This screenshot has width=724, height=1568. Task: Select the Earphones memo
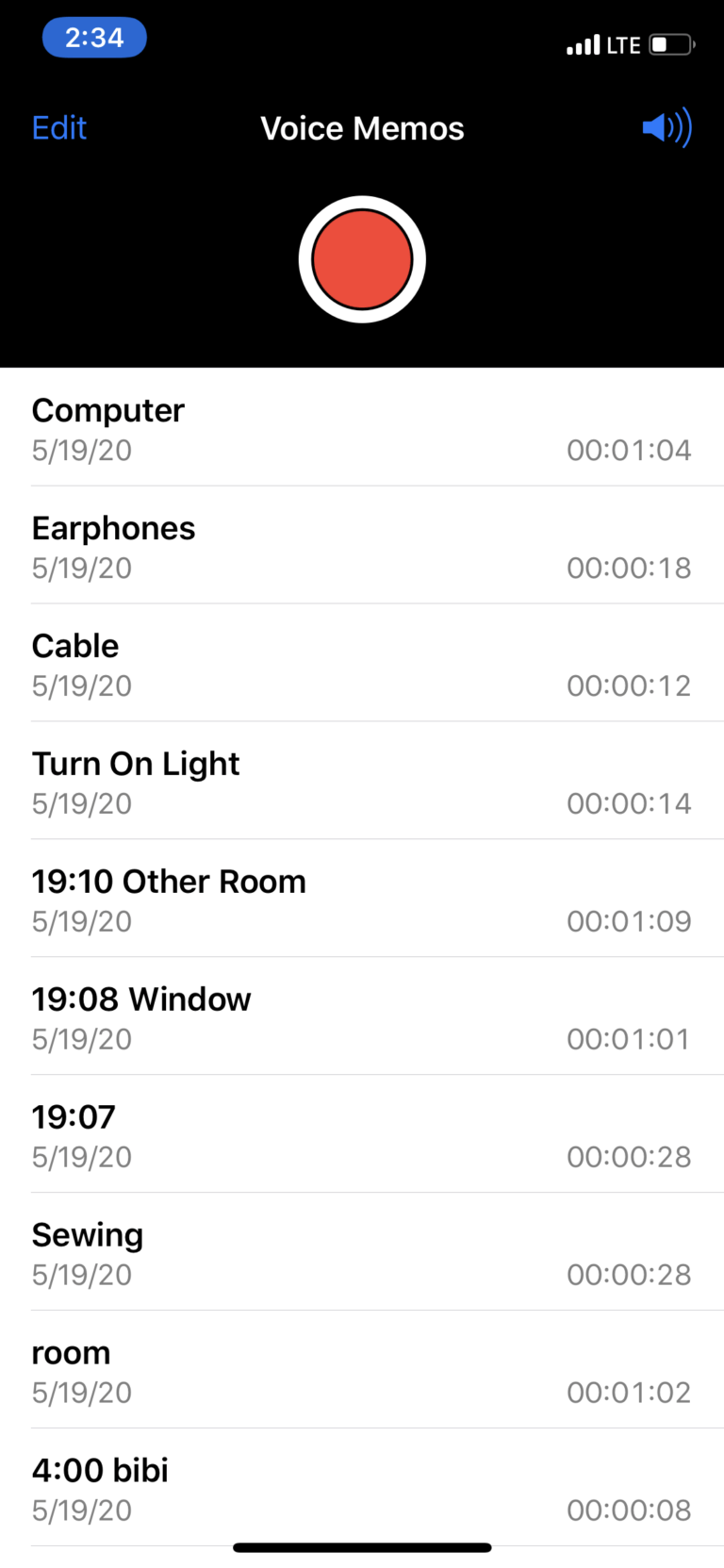(x=362, y=546)
